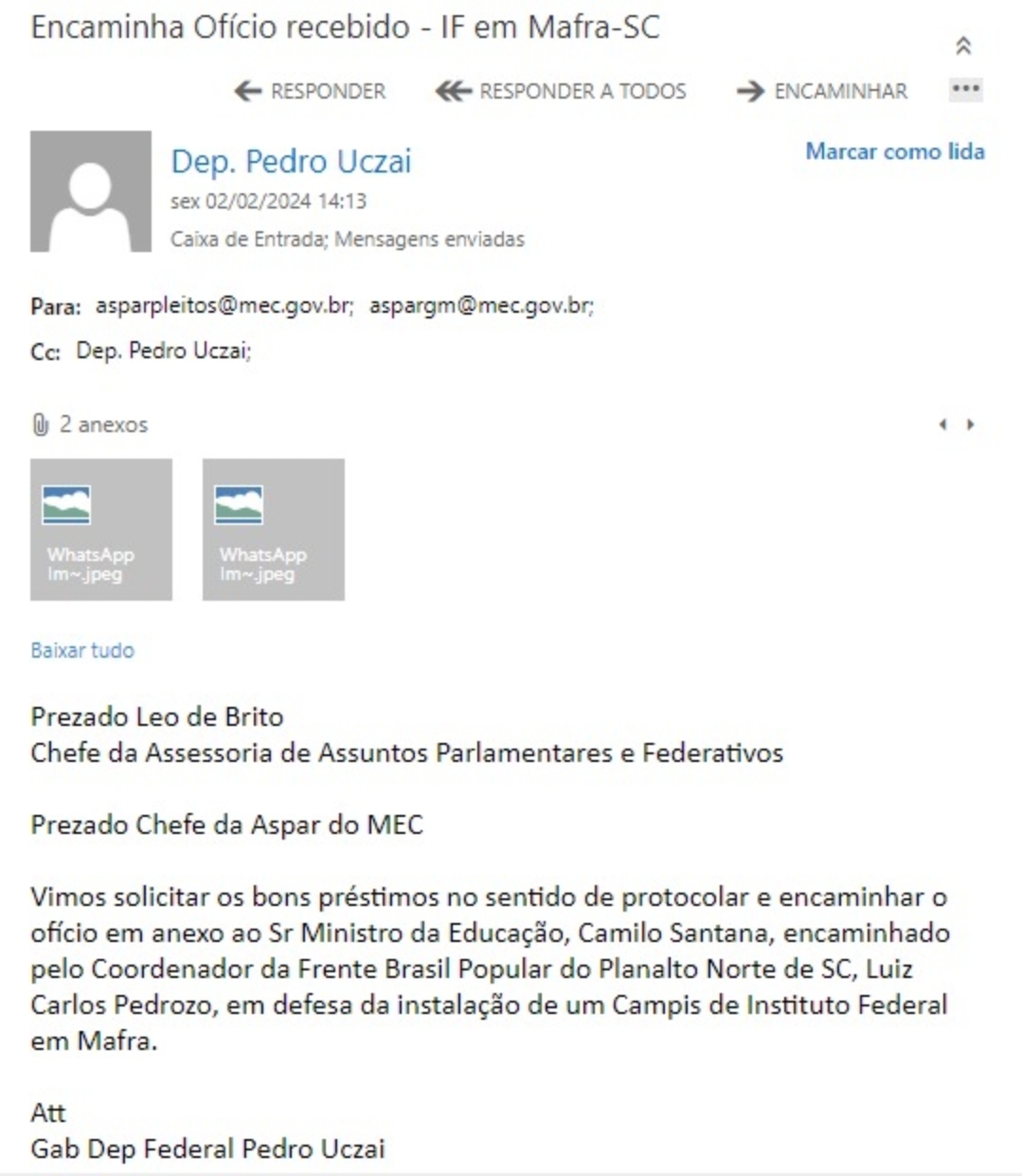Tap the recipient aspargm@mec.gov.br
This screenshot has width=1022, height=1176.
pyautogui.click(x=480, y=306)
